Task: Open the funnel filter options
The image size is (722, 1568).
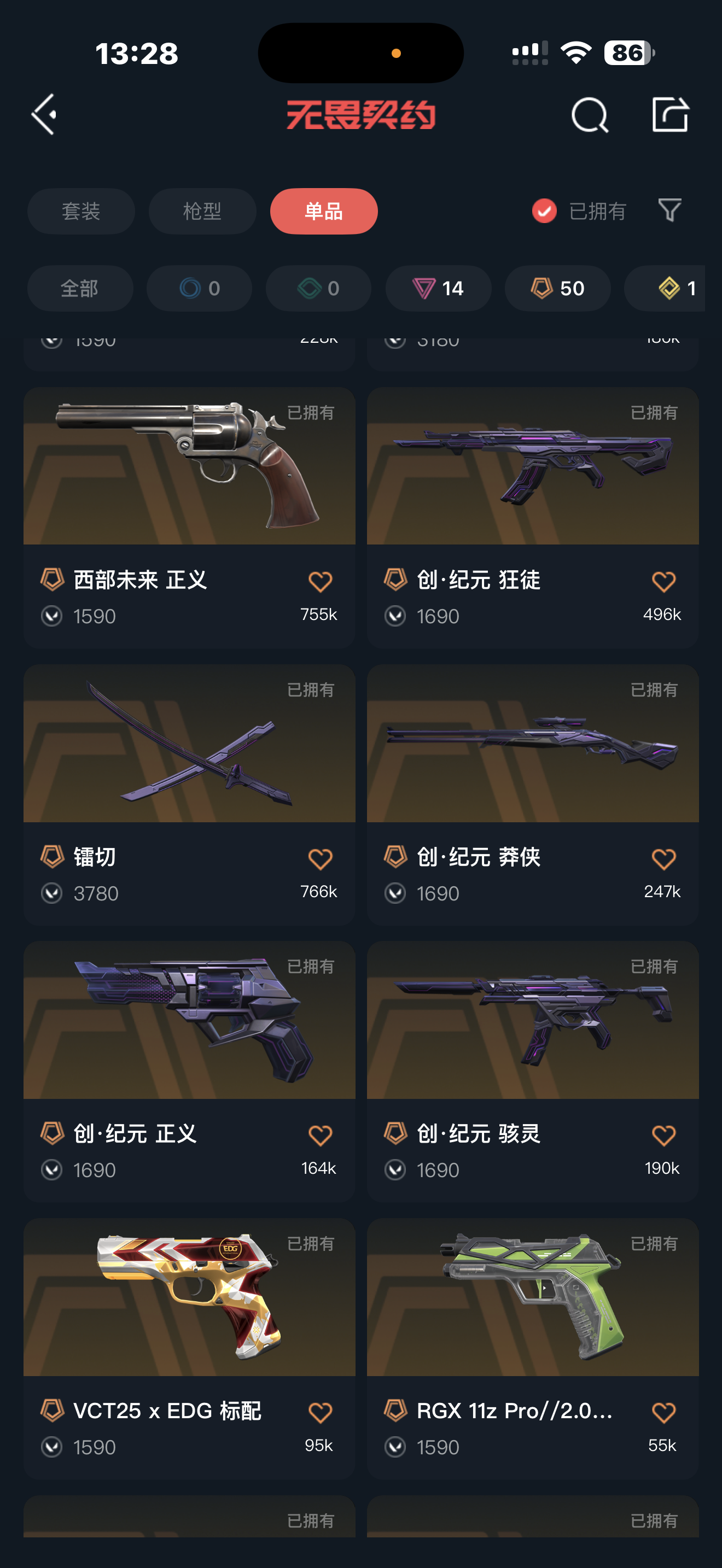Action: 669,210
